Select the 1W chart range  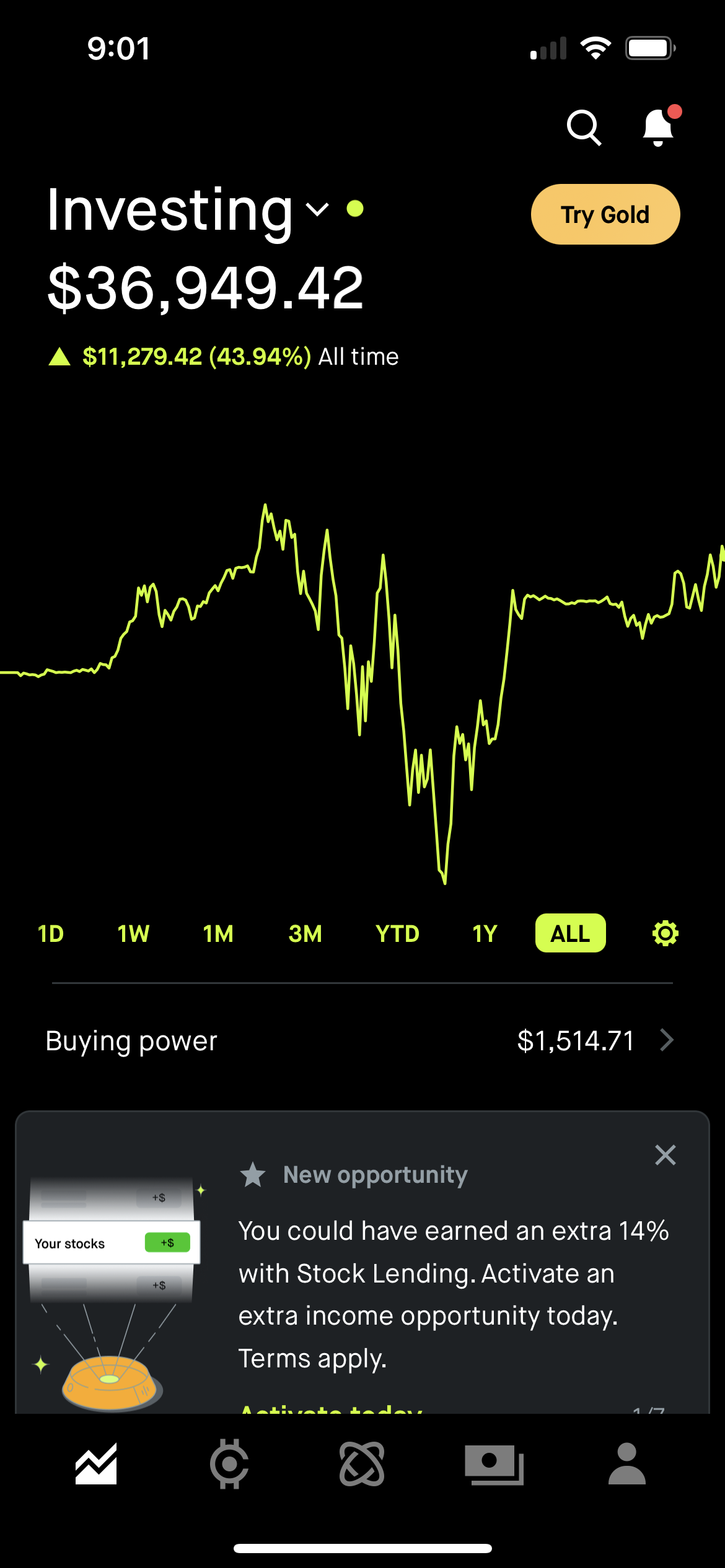coord(133,933)
